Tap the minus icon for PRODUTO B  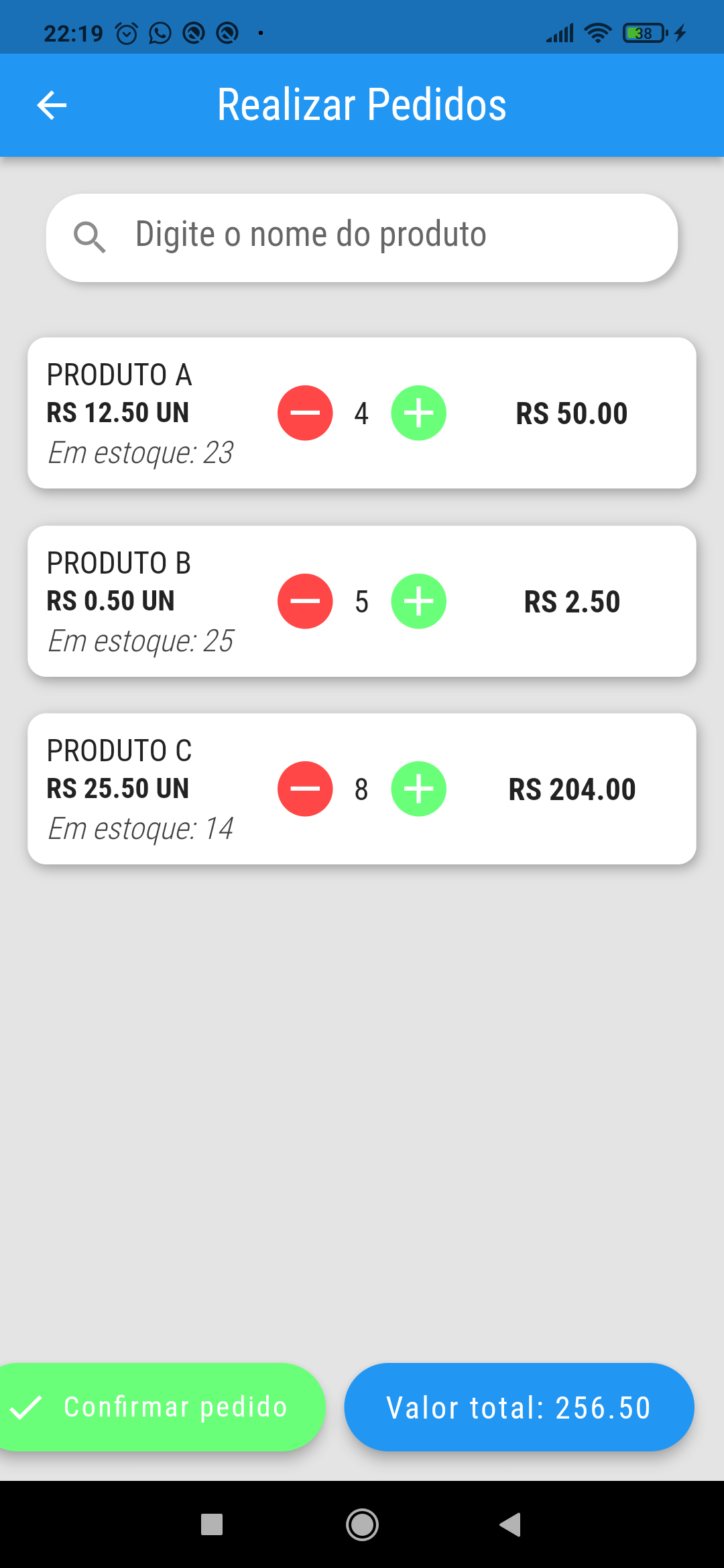tap(305, 601)
